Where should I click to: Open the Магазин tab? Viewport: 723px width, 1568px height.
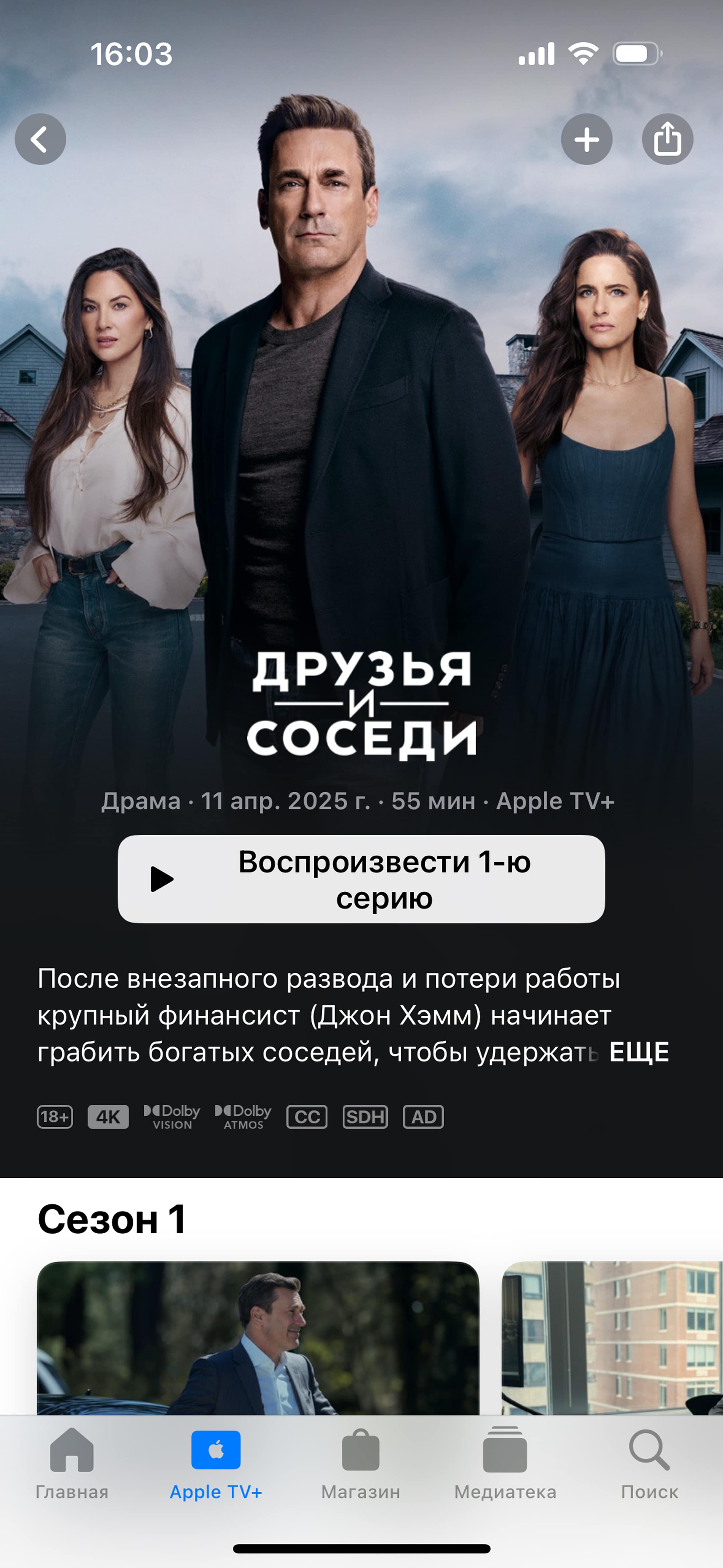pos(361,1465)
